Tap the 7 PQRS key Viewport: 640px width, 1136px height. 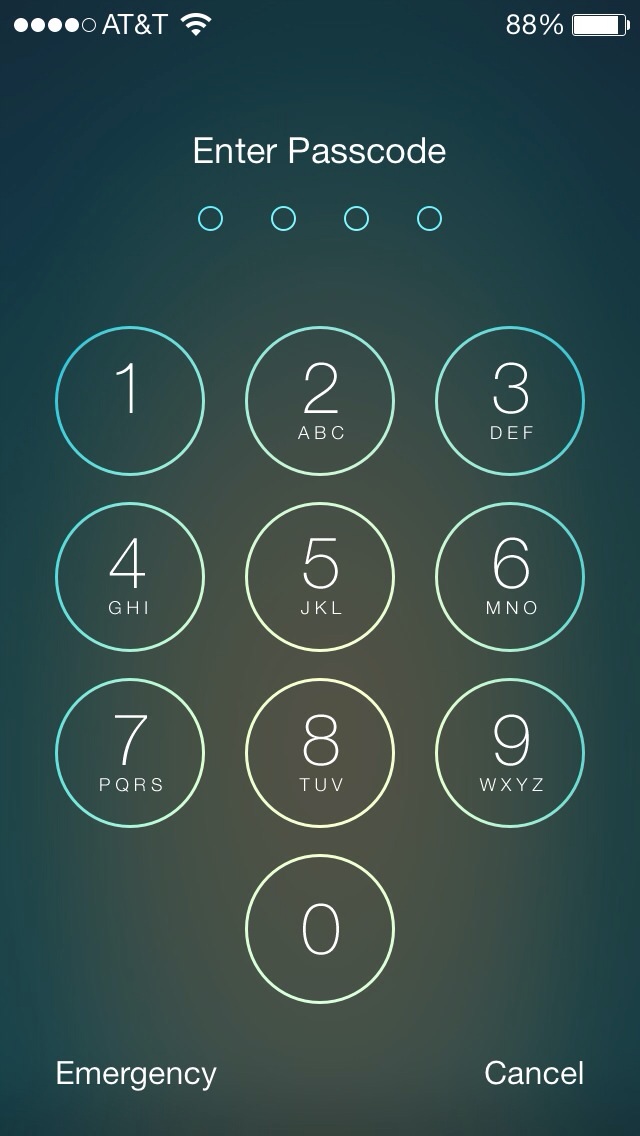[130, 753]
